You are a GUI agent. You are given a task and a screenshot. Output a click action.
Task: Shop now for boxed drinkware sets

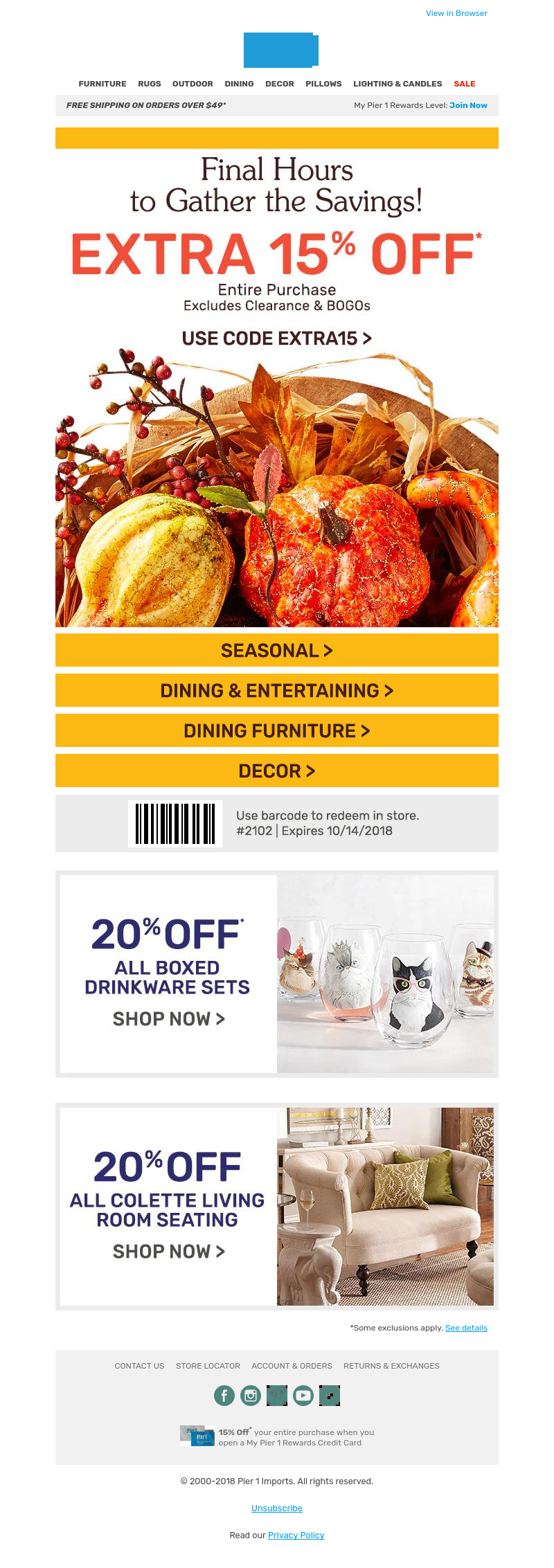click(x=169, y=1019)
